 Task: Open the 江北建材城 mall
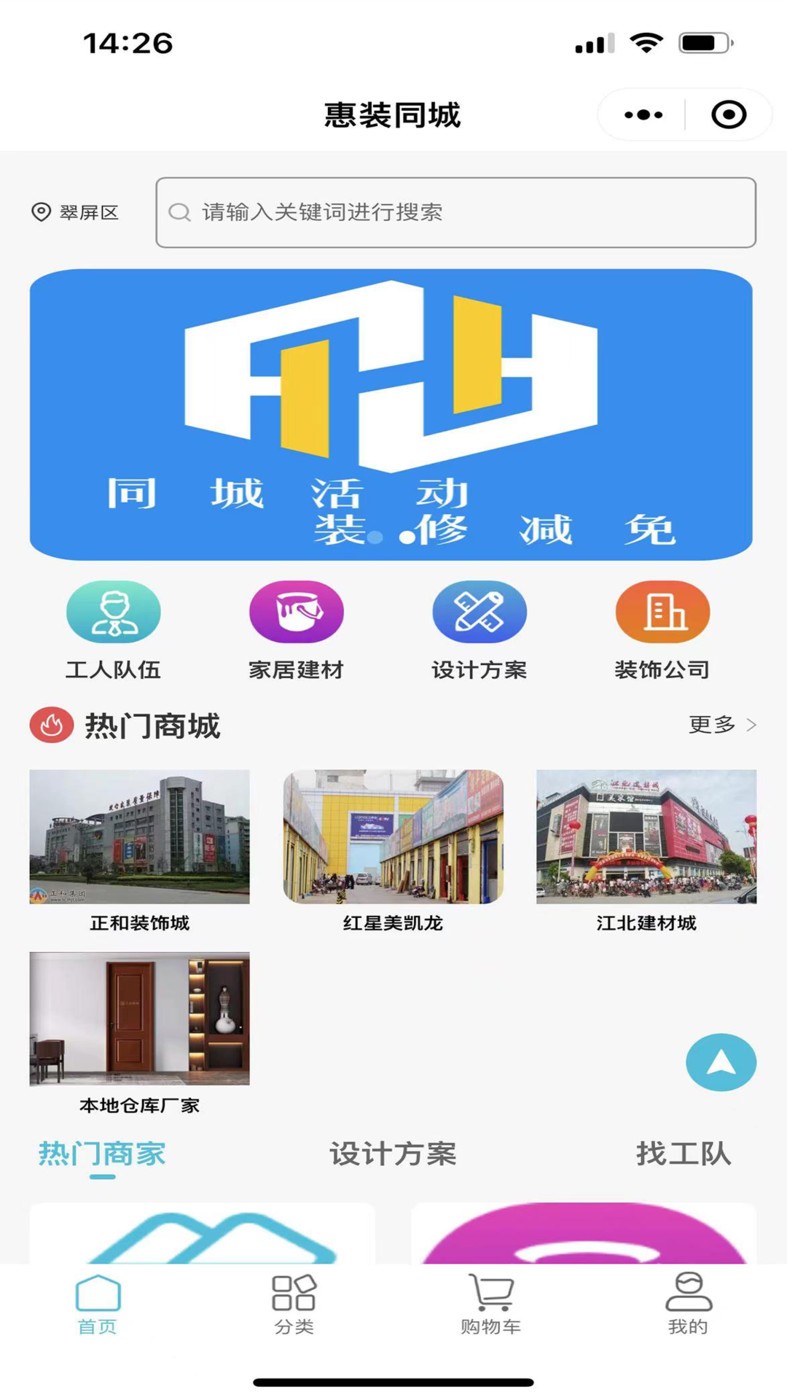646,850
